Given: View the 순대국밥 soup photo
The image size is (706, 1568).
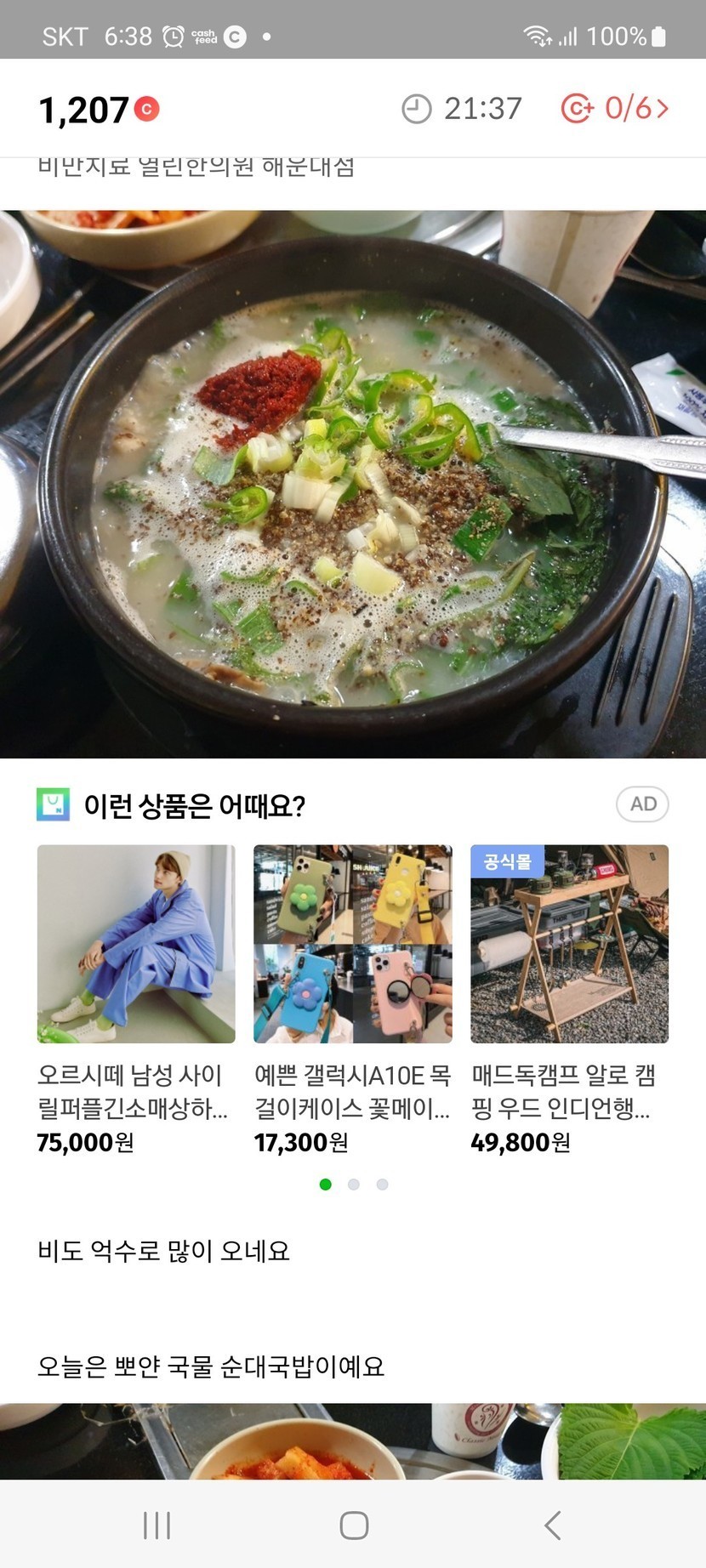Looking at the screenshot, I should tap(353, 483).
